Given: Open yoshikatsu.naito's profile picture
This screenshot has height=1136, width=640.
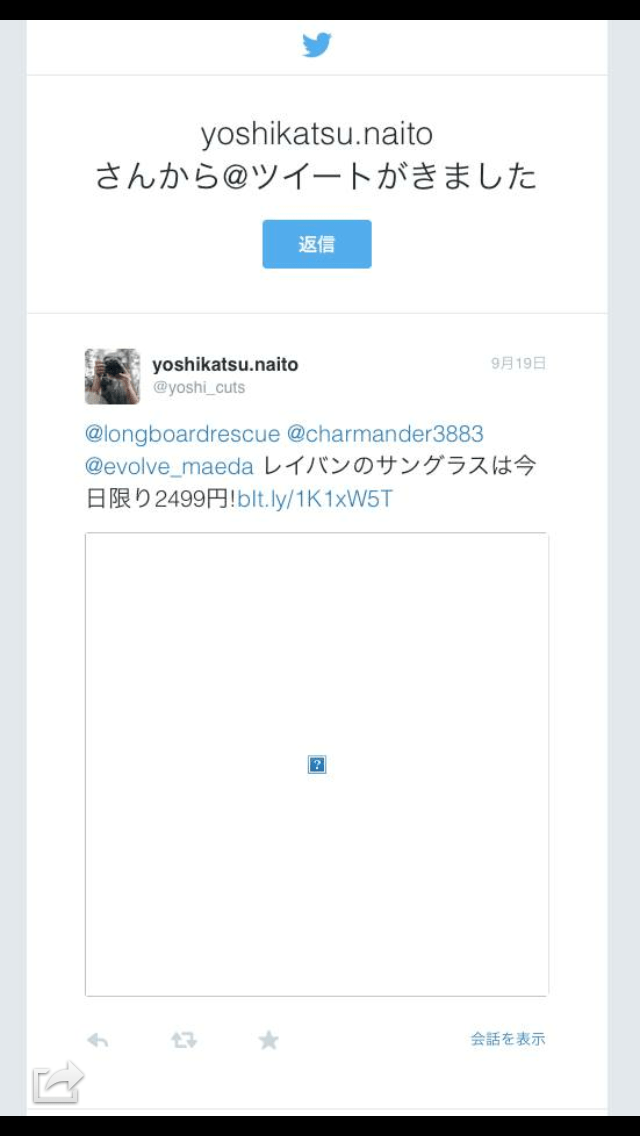Looking at the screenshot, I should point(112,377).
